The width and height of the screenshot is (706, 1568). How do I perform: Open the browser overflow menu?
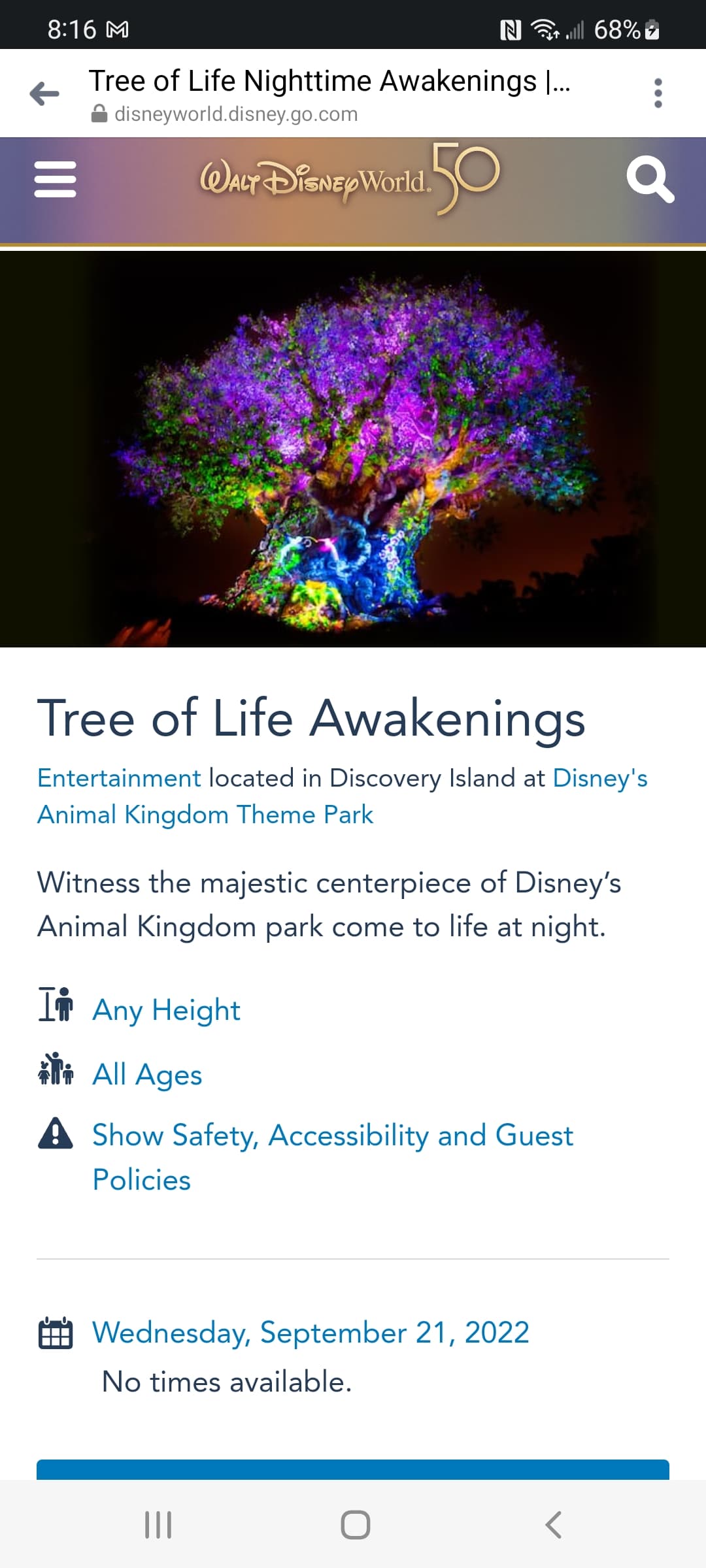658,93
